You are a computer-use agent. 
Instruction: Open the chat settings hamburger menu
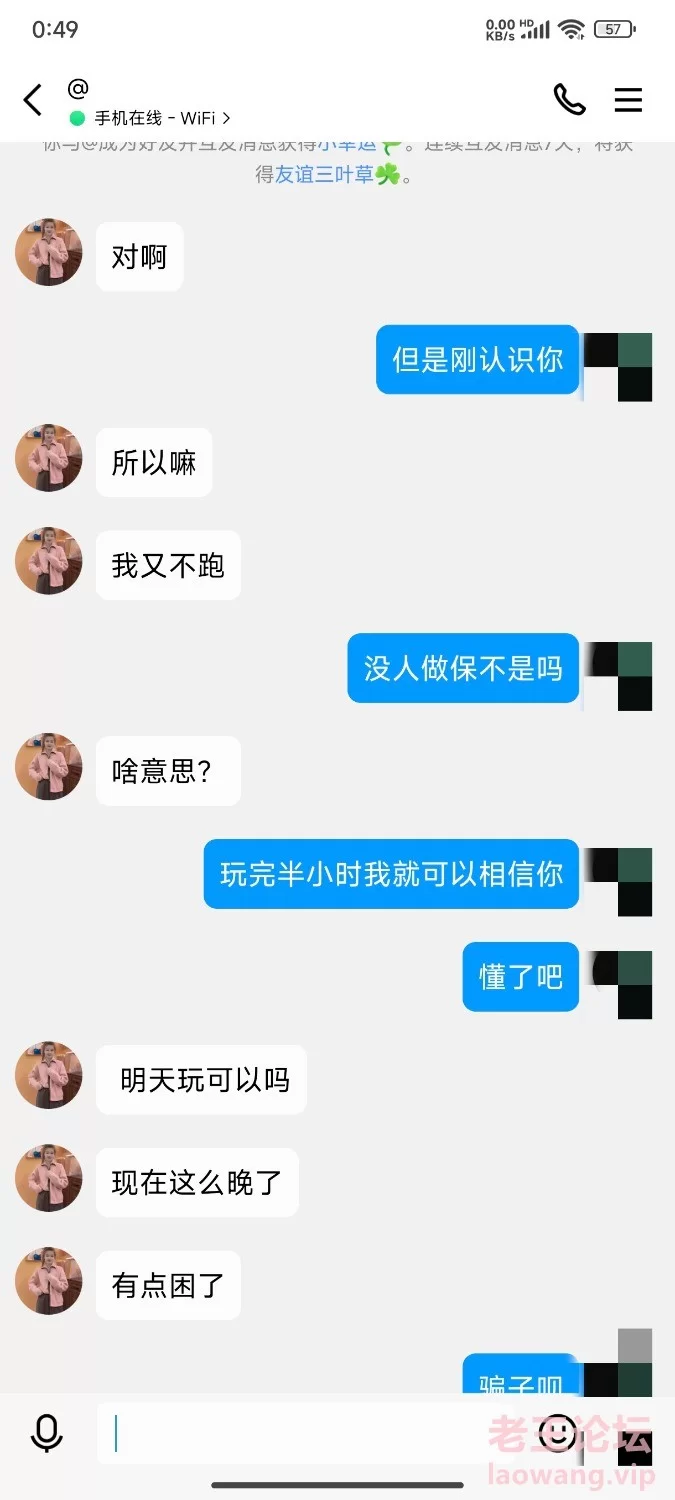(x=628, y=100)
